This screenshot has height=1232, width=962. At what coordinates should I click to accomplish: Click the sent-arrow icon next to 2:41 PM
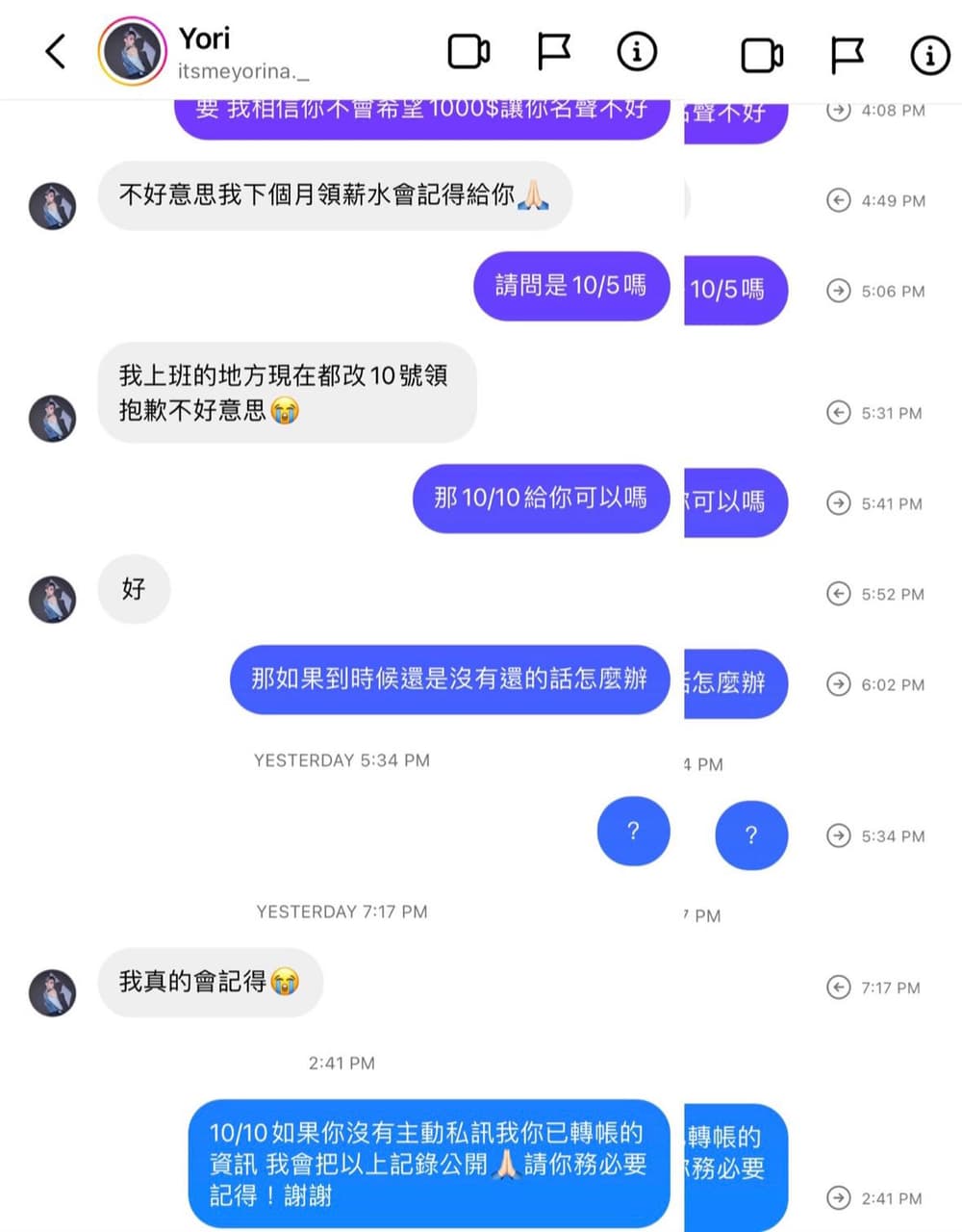tap(836, 1198)
